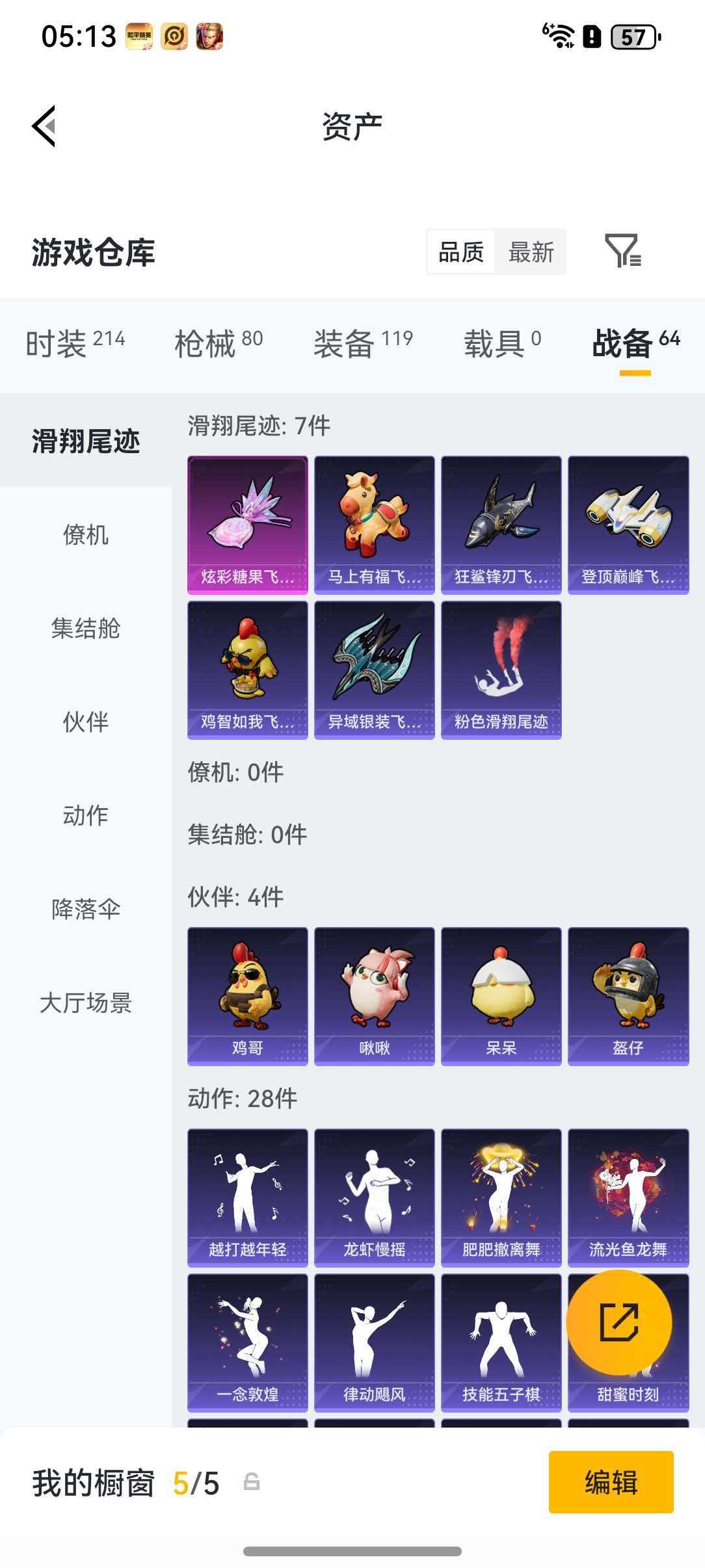The height and width of the screenshot is (1568, 705).
Task: Open the 粉色滑翔尾迹 item
Action: point(503,670)
